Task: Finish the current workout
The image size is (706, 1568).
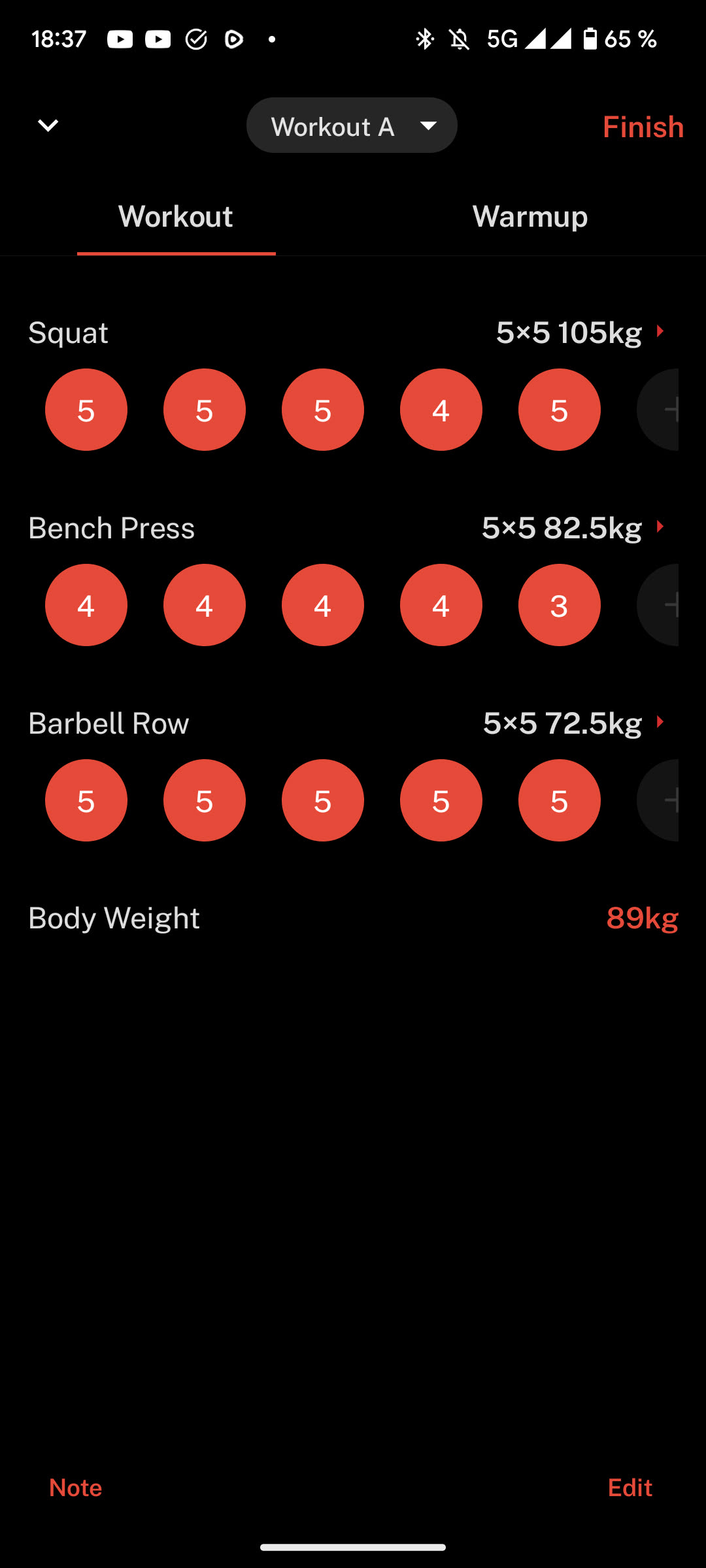Action: point(643,127)
